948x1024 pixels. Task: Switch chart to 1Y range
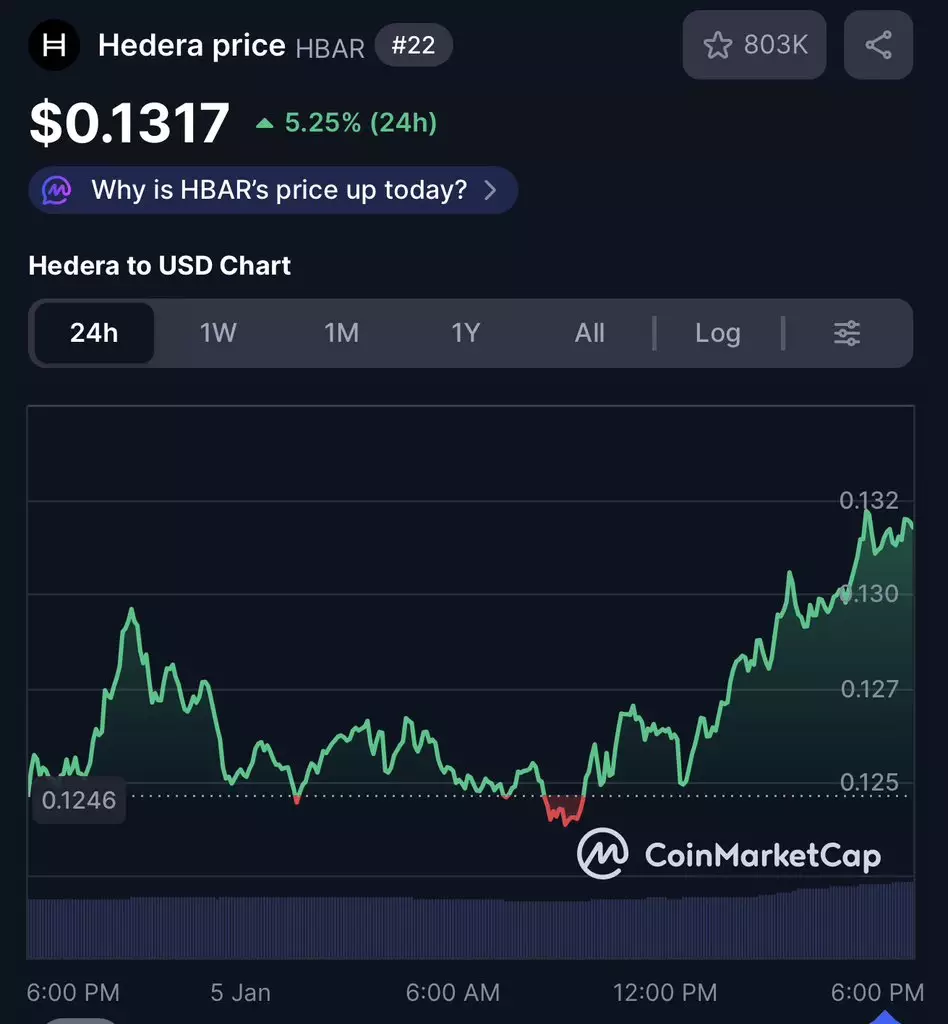(466, 333)
